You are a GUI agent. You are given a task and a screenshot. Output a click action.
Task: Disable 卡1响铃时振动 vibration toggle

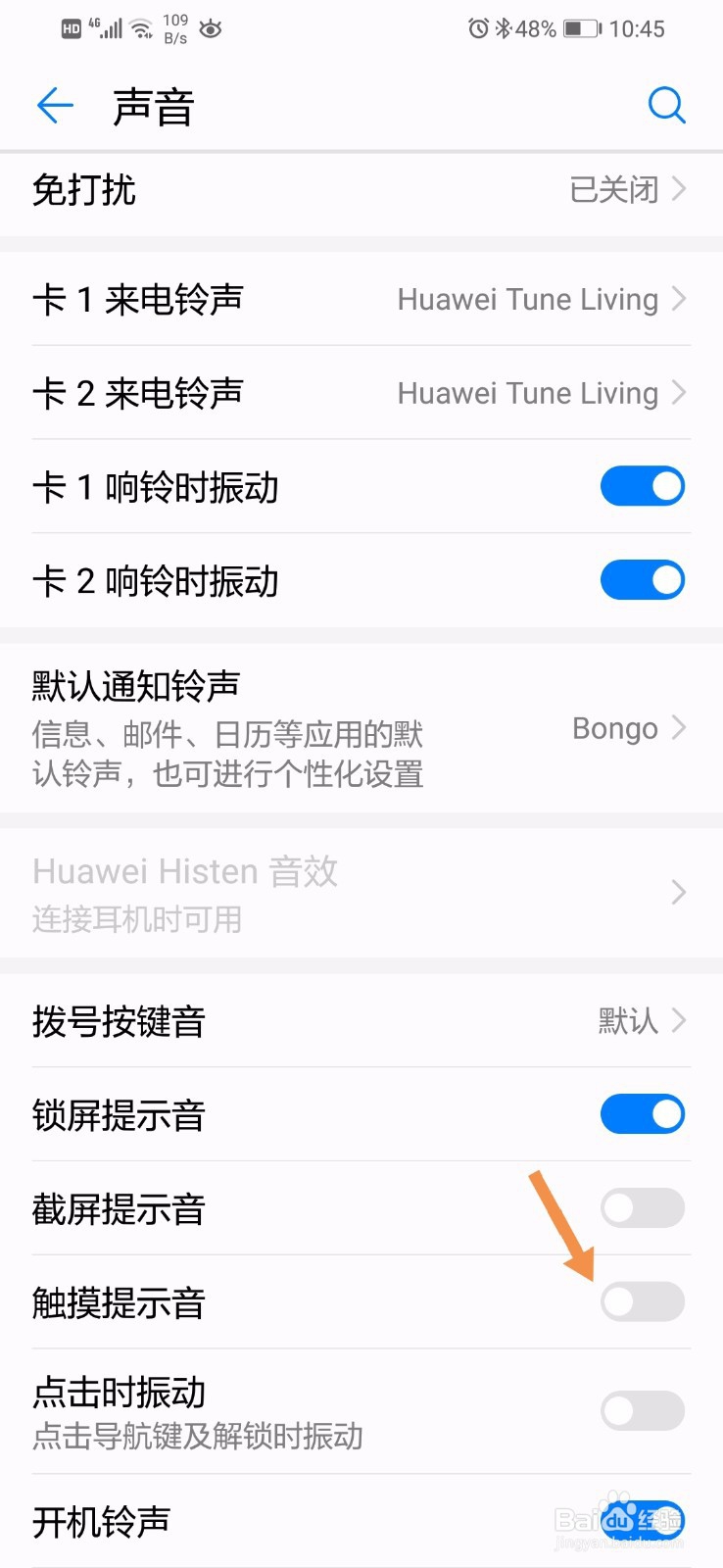coord(642,486)
